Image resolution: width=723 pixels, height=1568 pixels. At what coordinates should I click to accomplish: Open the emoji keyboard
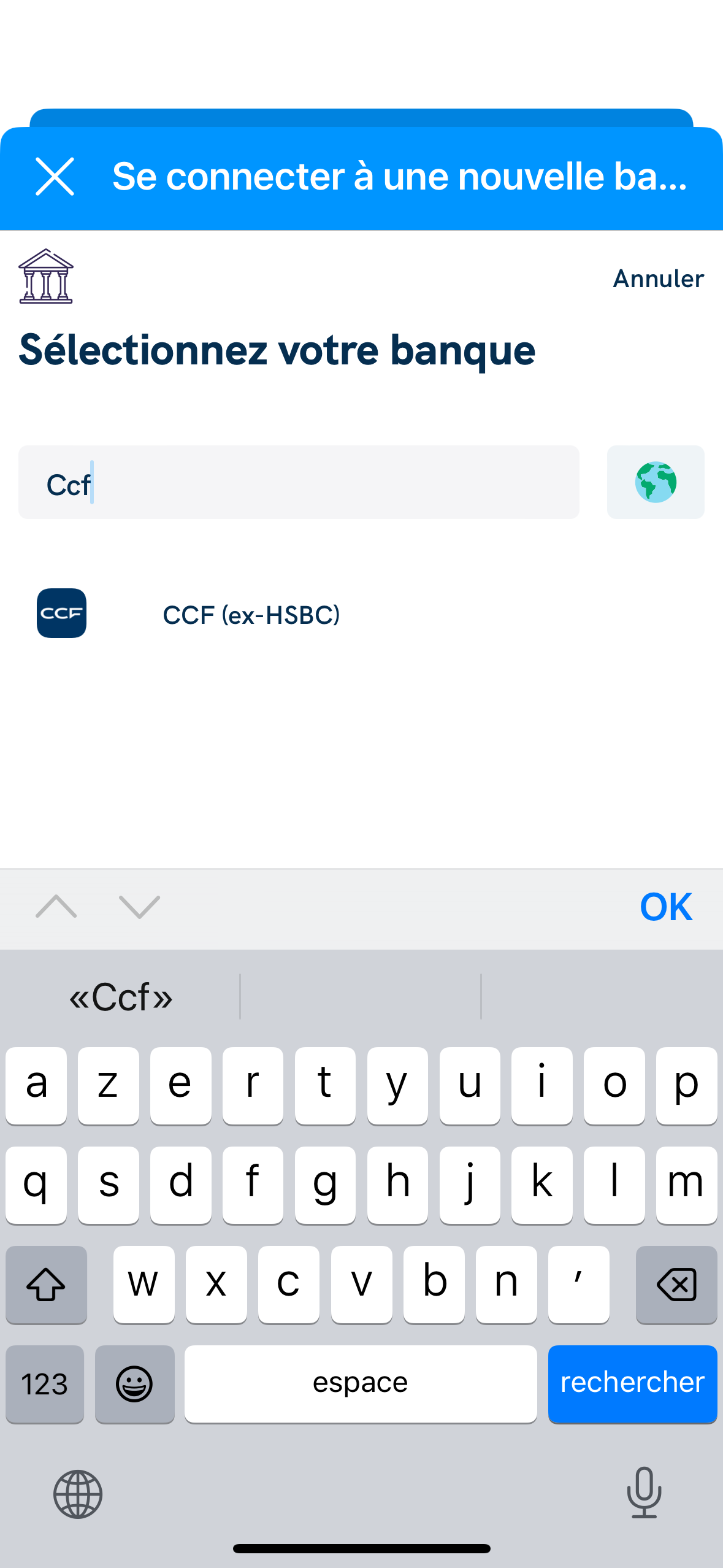(134, 1384)
